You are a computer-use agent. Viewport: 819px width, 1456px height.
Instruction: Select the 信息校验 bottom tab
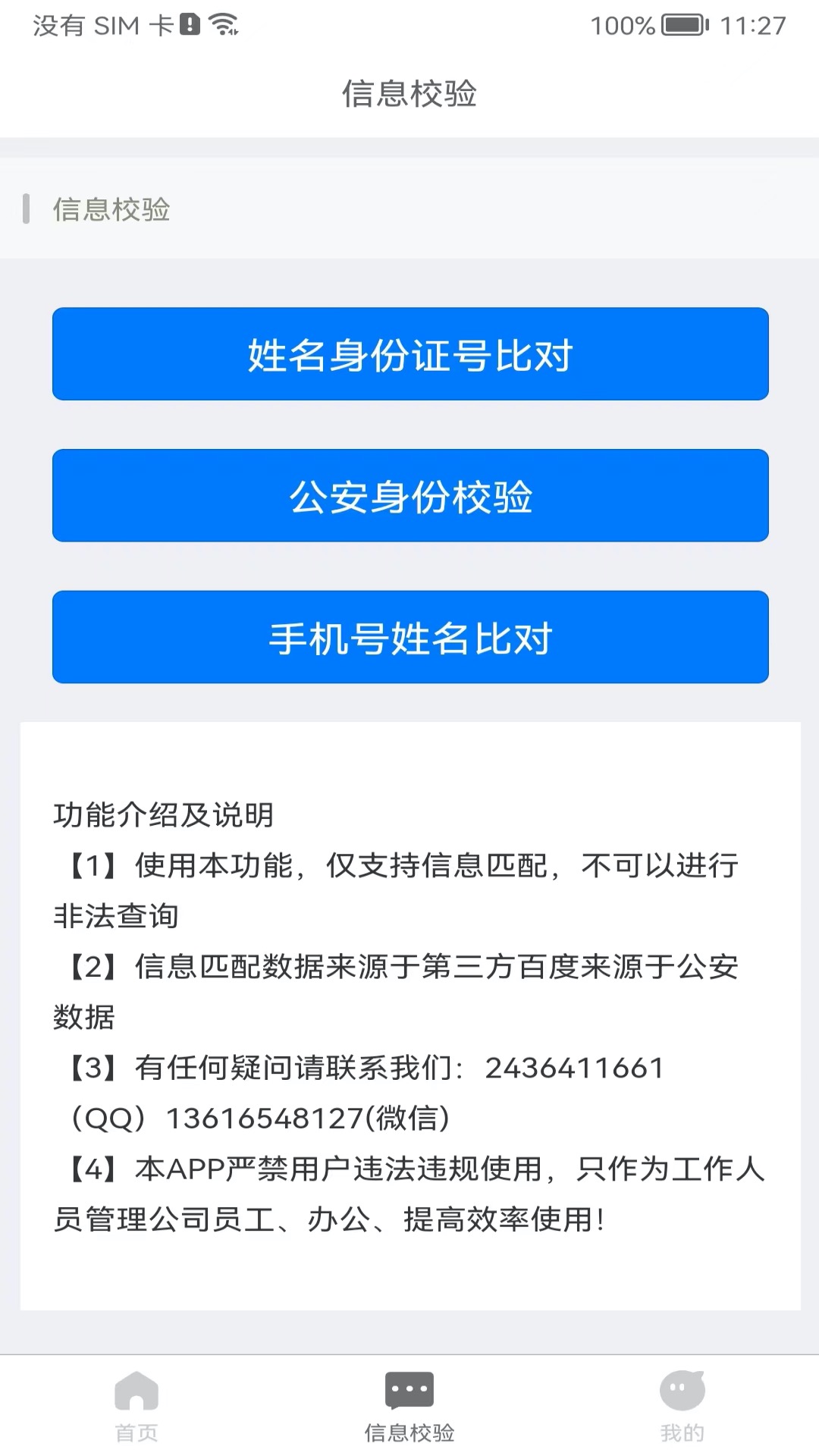coord(409,1410)
